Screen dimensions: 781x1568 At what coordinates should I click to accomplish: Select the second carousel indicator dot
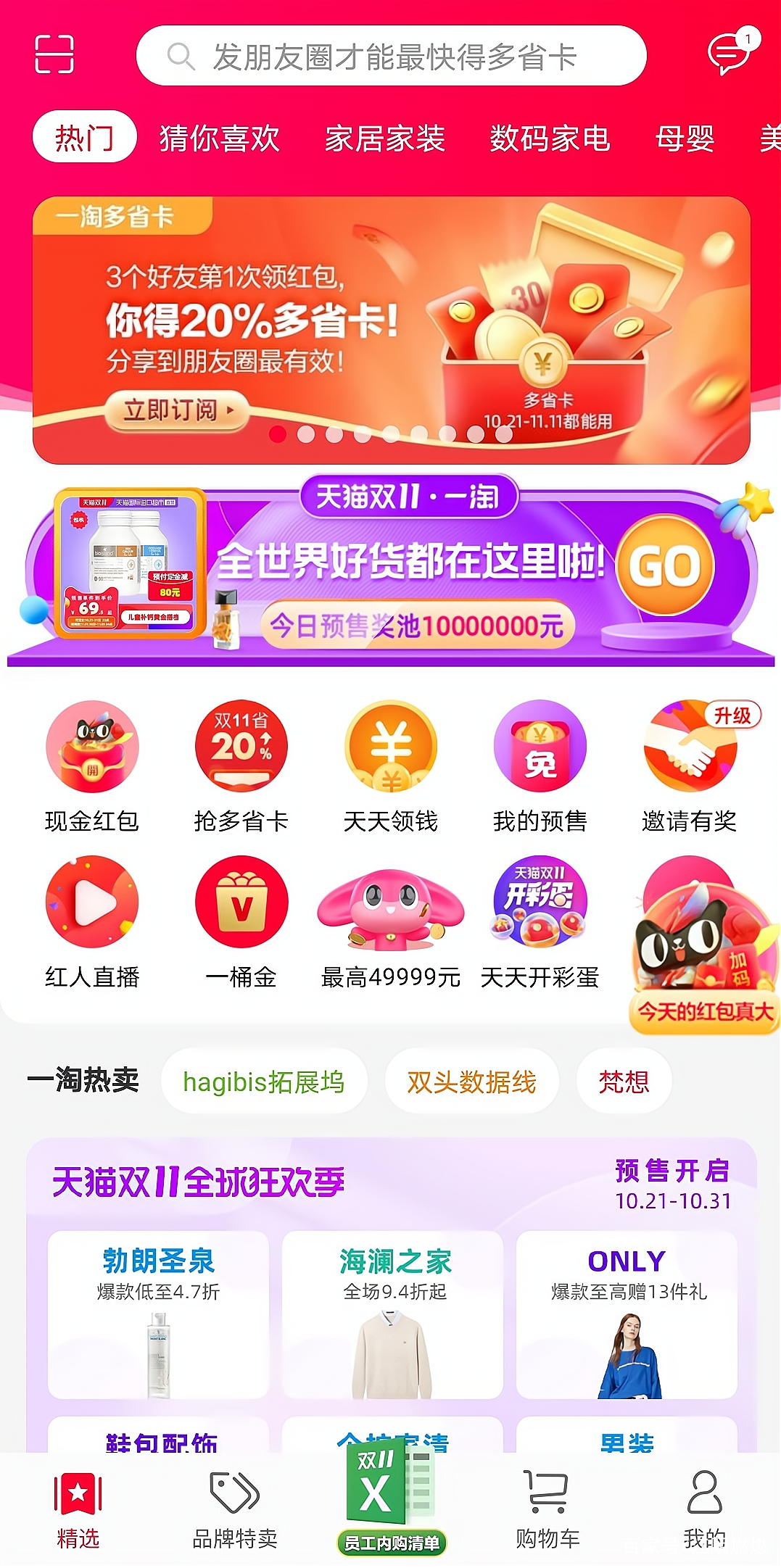[305, 435]
